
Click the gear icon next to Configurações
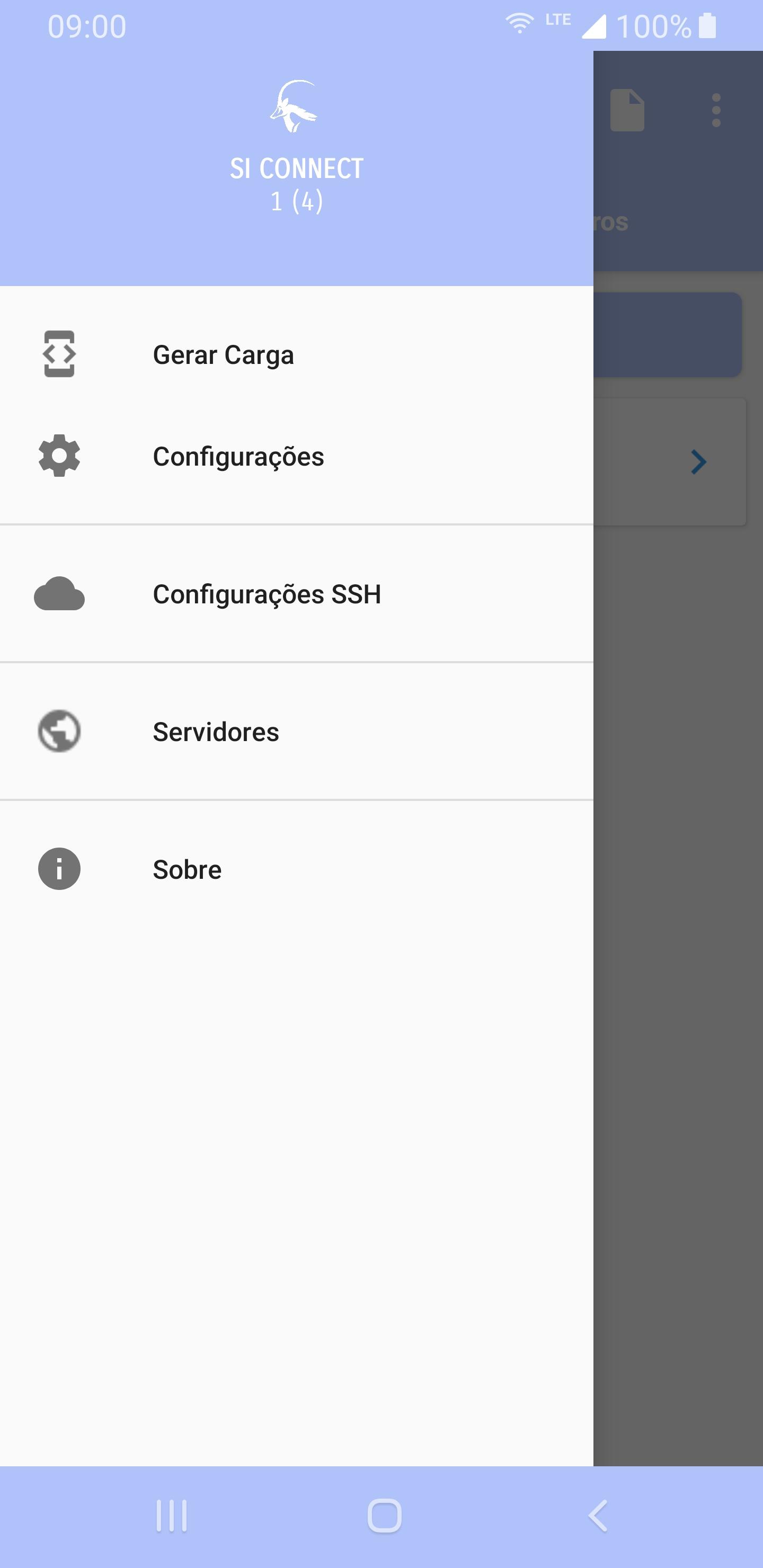(x=59, y=456)
